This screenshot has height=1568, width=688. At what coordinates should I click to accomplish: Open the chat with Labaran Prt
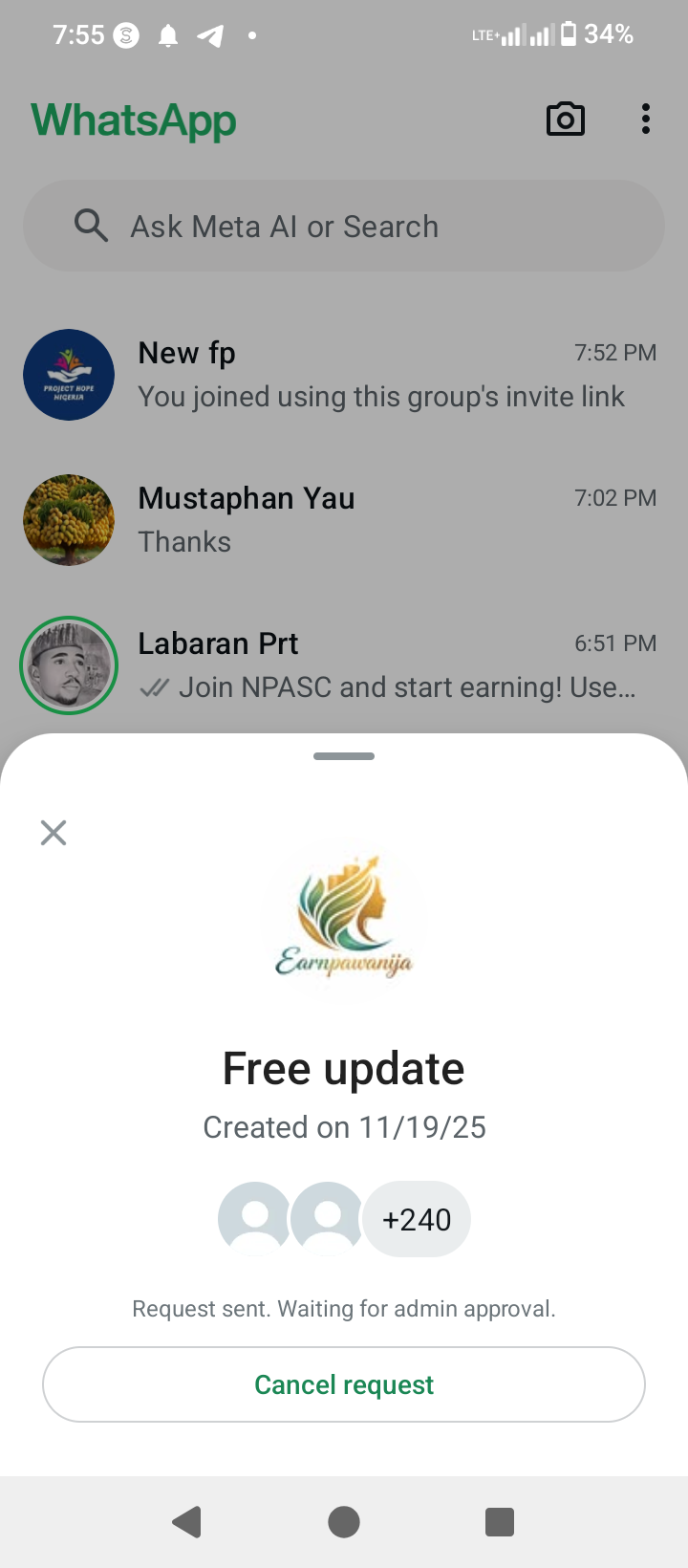click(x=382, y=665)
